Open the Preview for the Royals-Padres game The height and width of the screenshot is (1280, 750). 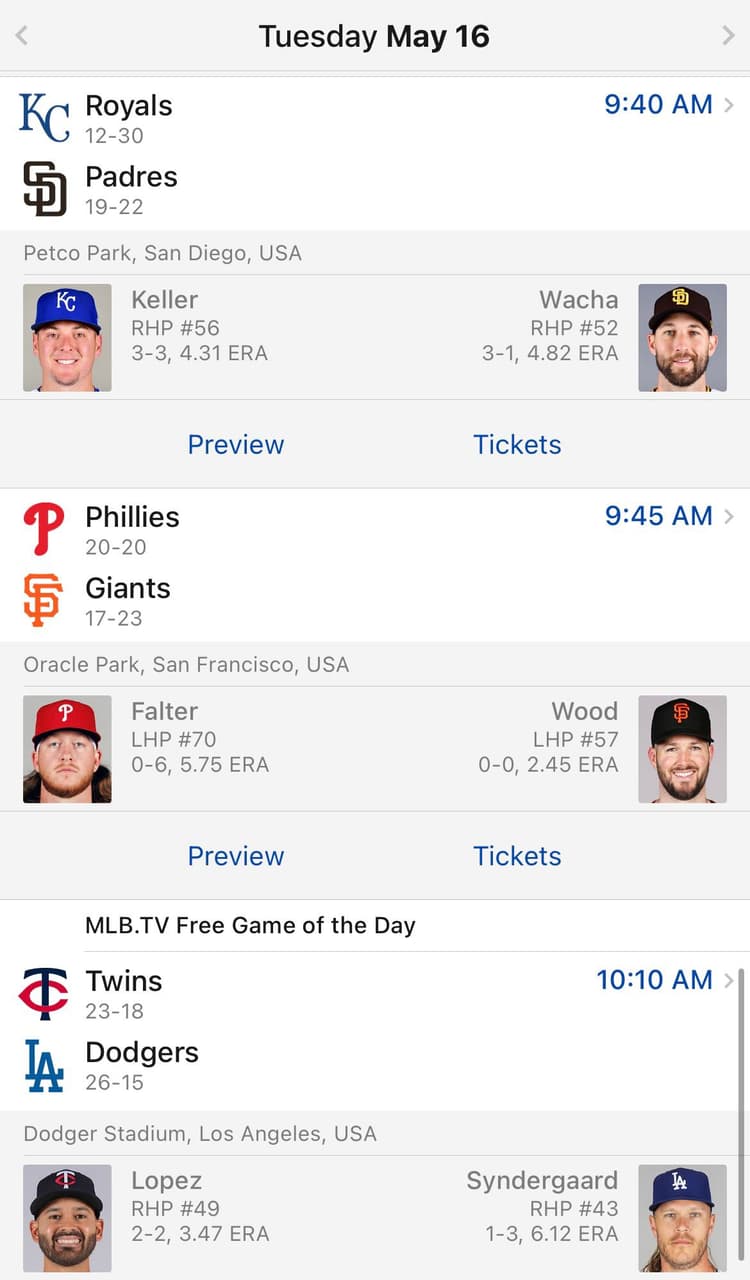235,444
